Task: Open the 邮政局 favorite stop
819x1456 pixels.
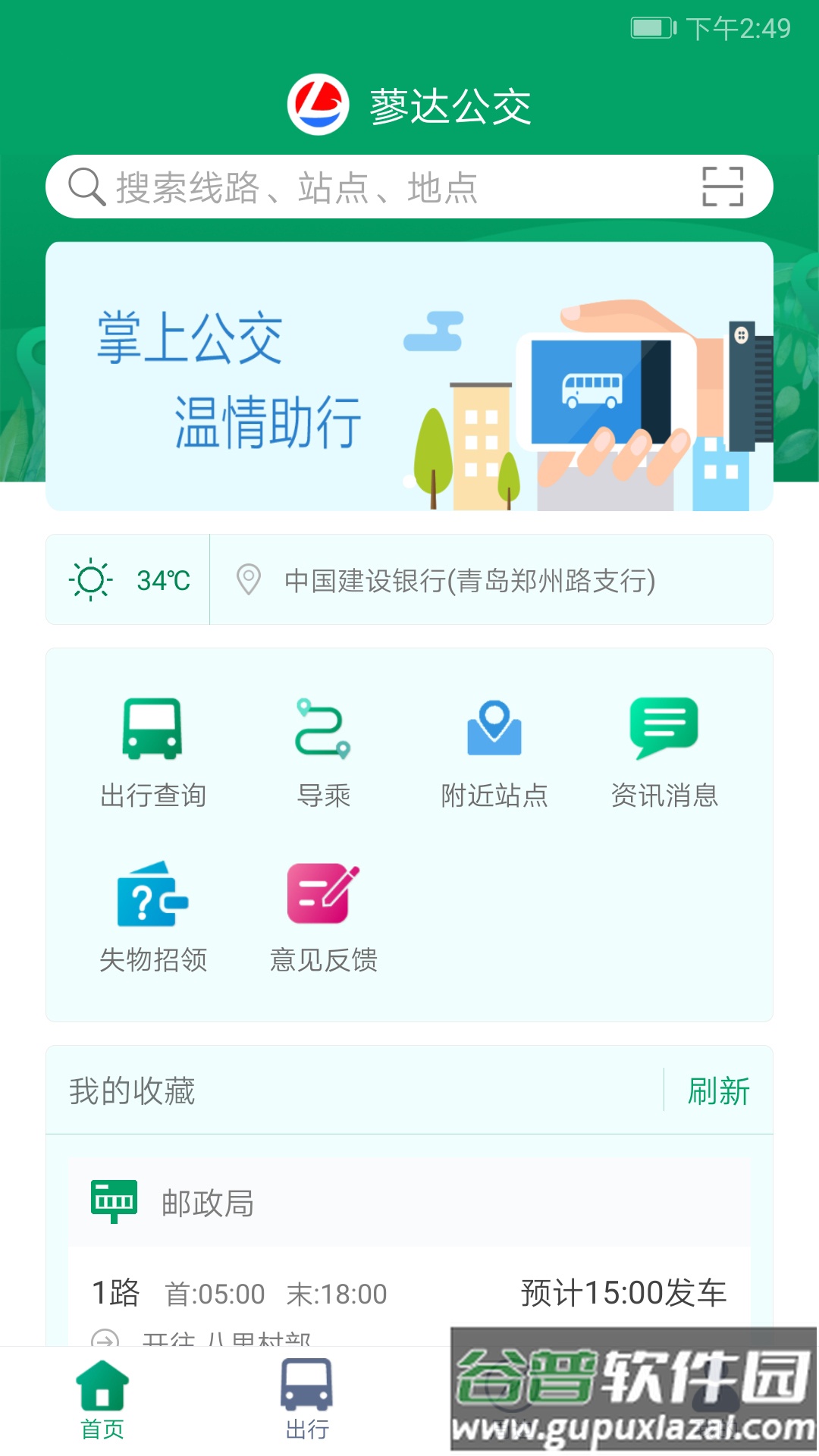Action: point(206,1202)
